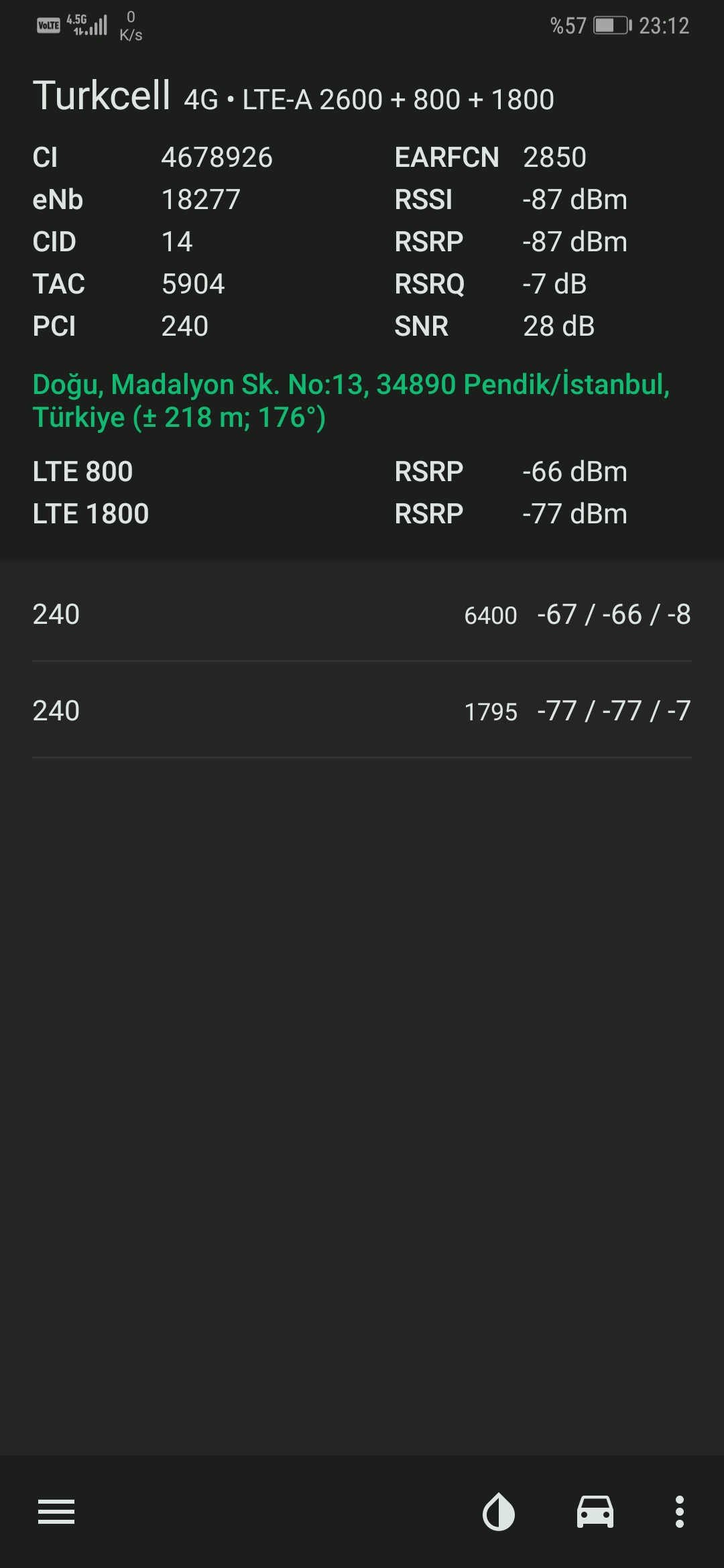Open the green Pendik/İstanbul cell location address
Screen dimensions: 724x1568
pyautogui.click(x=351, y=401)
